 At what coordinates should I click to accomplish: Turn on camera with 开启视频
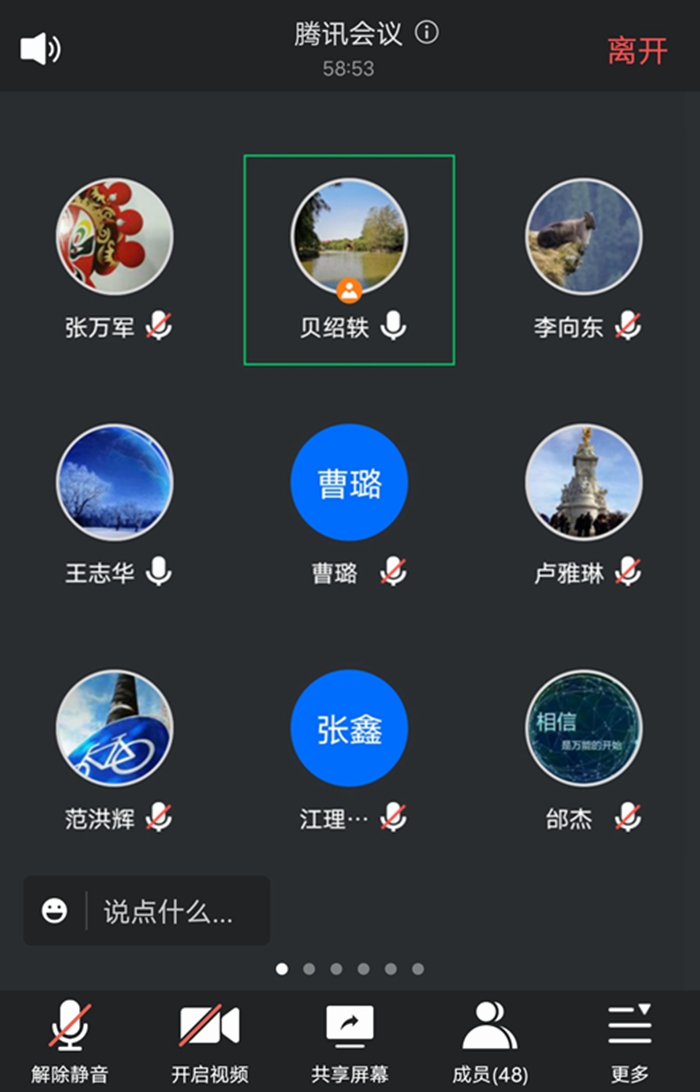[x=209, y=1041]
